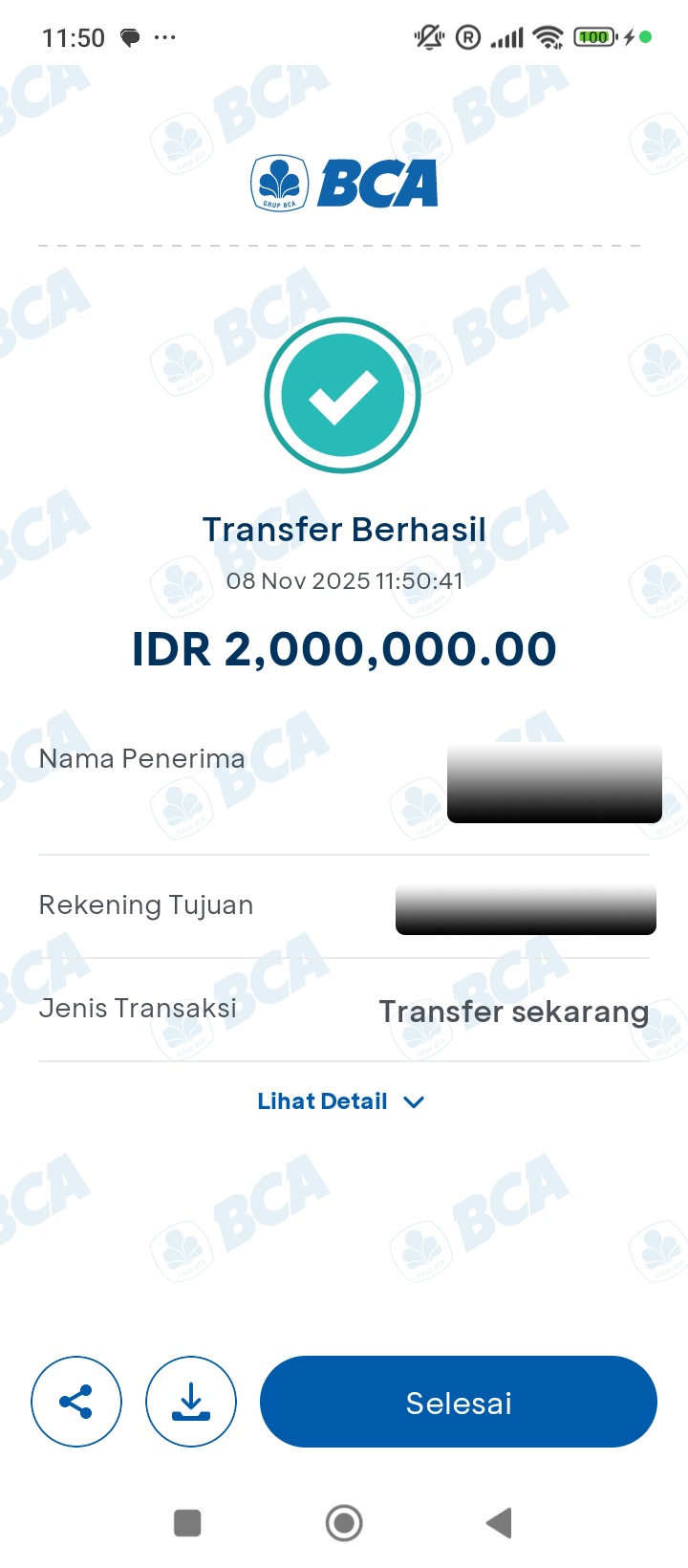Expand Lihat Detail
688x1568 pixels.
tap(340, 1101)
